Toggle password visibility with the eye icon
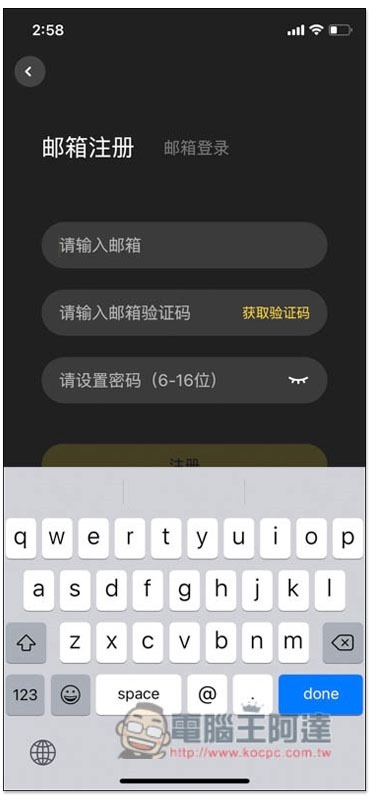The height and width of the screenshot is (800, 369). pyautogui.click(x=298, y=380)
